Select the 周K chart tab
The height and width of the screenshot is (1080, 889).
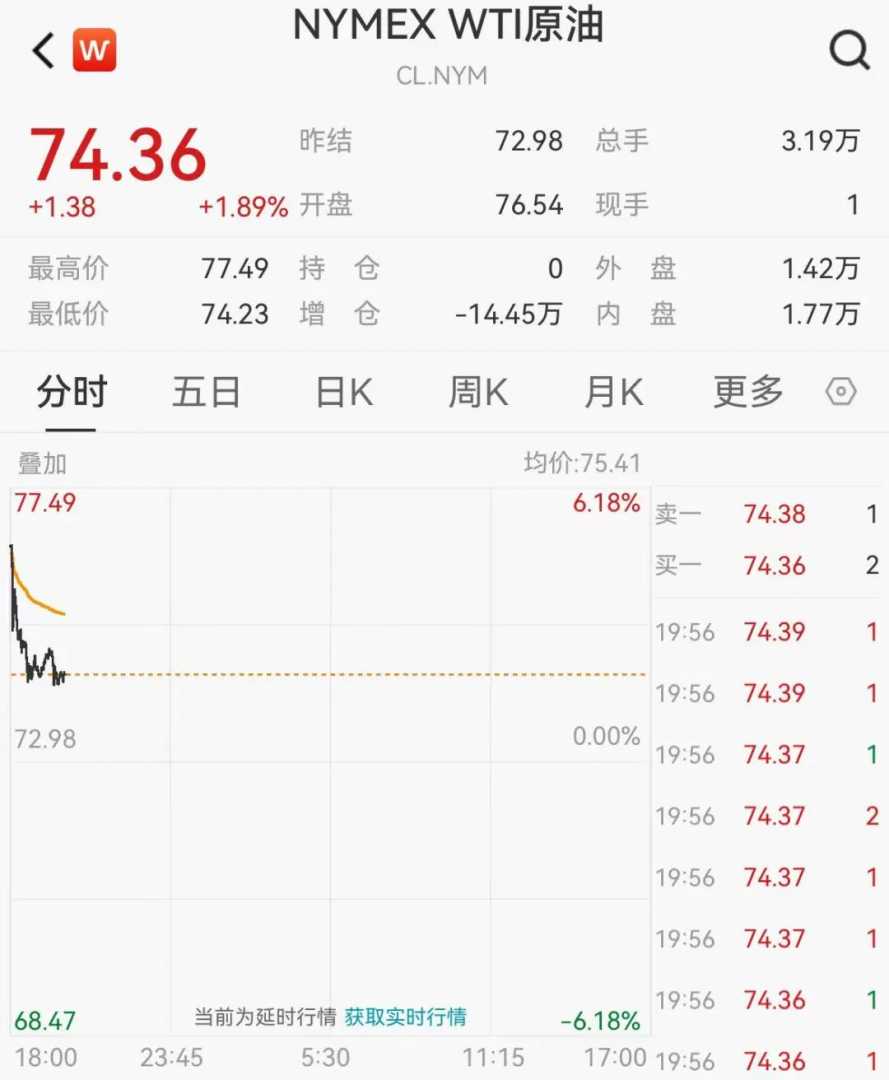[478, 392]
